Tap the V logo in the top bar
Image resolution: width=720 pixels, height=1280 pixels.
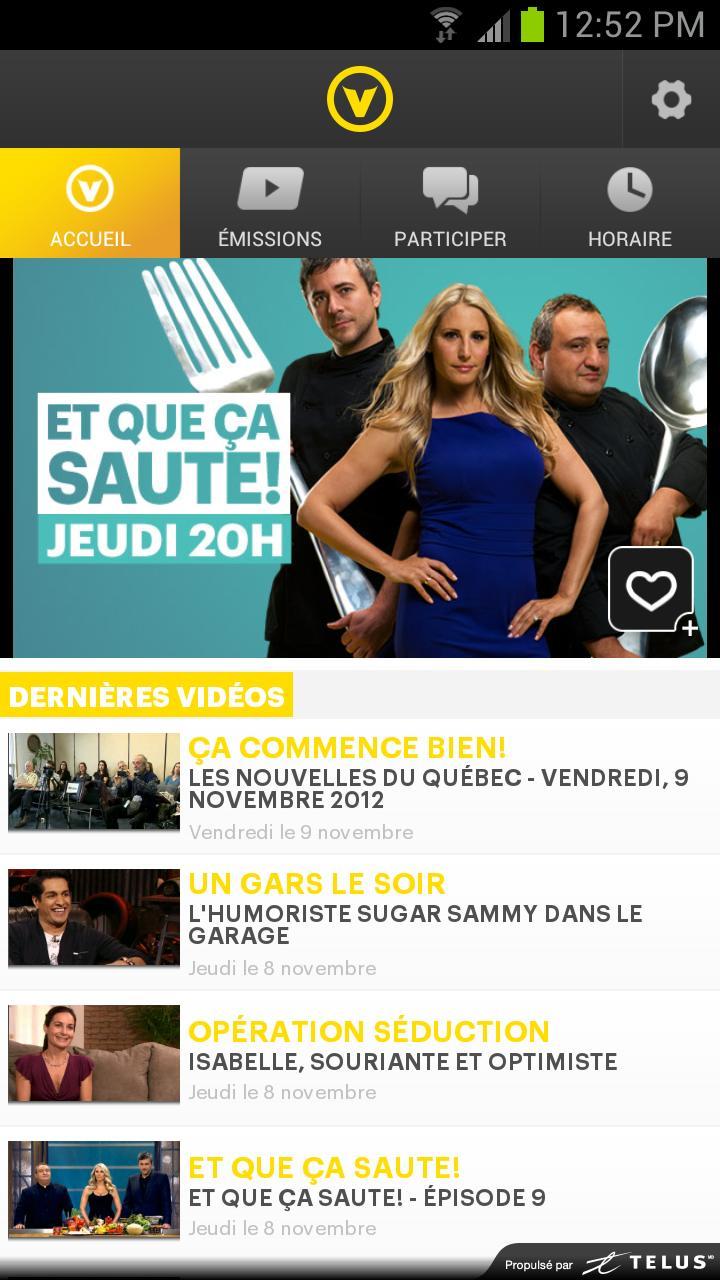(x=360, y=98)
